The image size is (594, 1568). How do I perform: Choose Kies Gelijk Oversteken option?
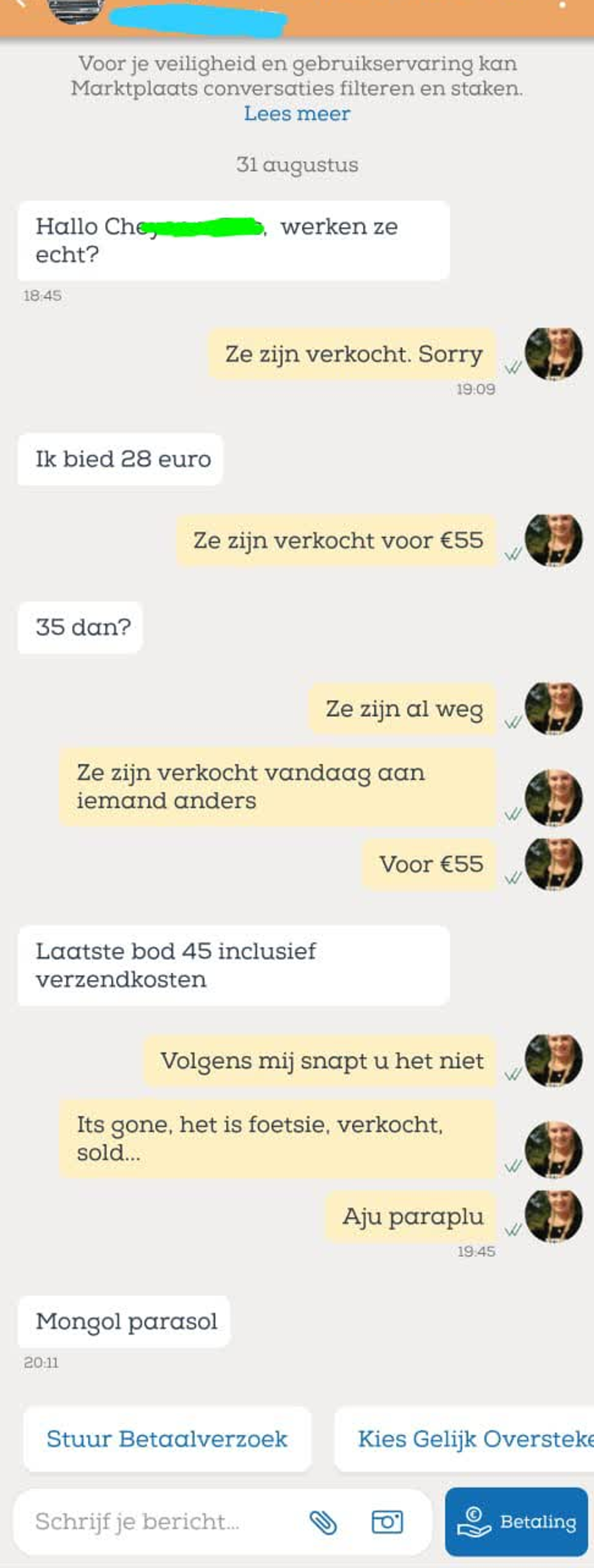(x=469, y=1439)
